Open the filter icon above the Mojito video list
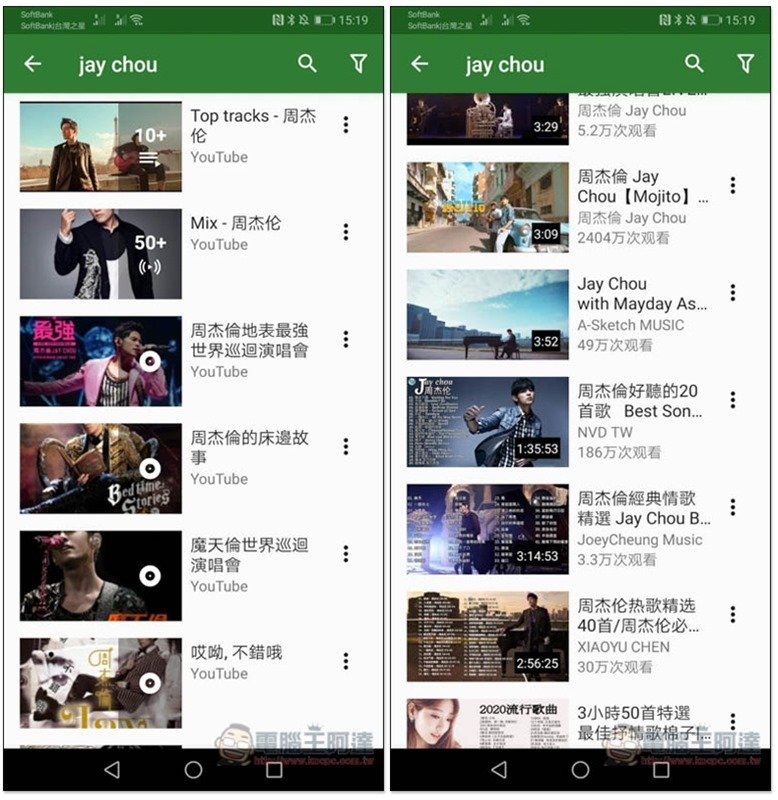778x800 pixels. coord(745,64)
